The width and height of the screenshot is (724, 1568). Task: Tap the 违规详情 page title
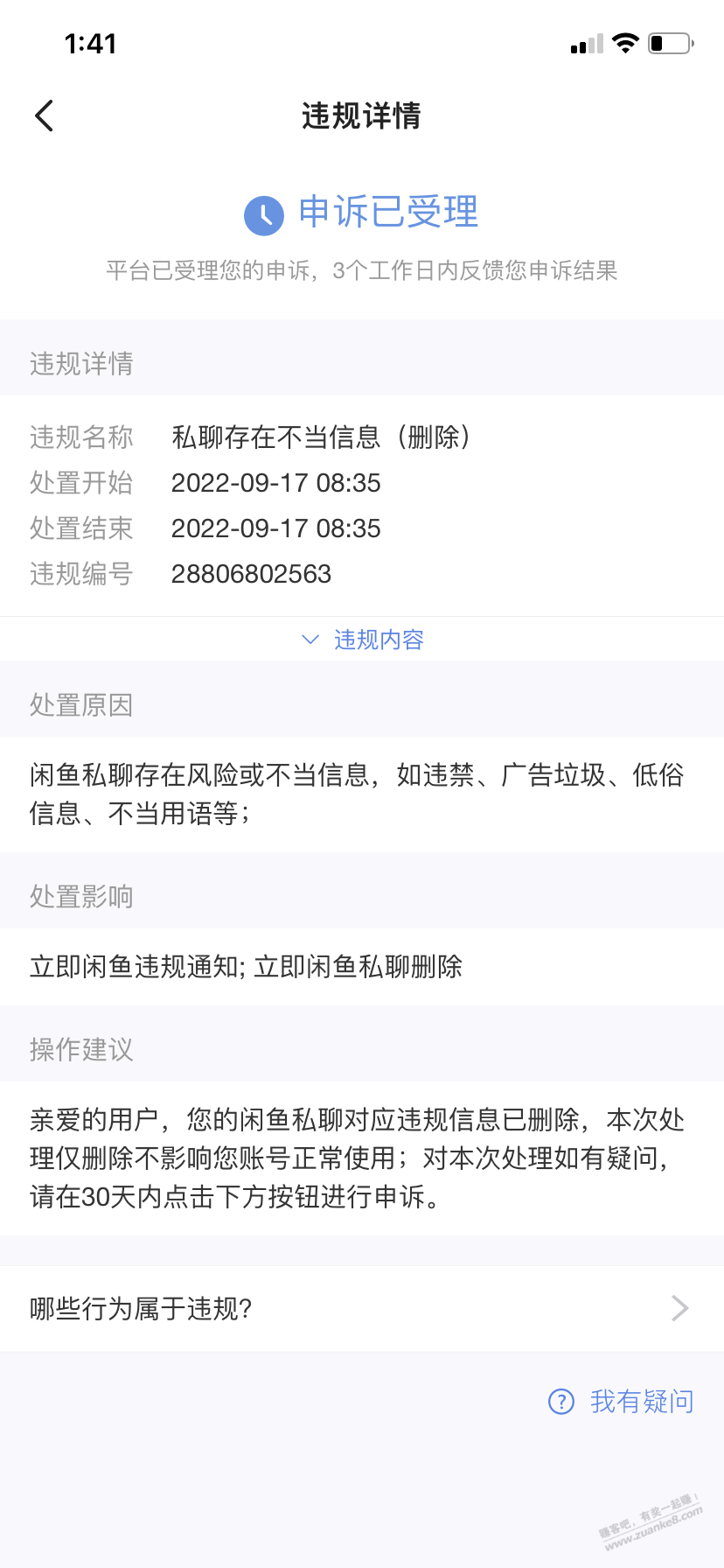(x=361, y=116)
